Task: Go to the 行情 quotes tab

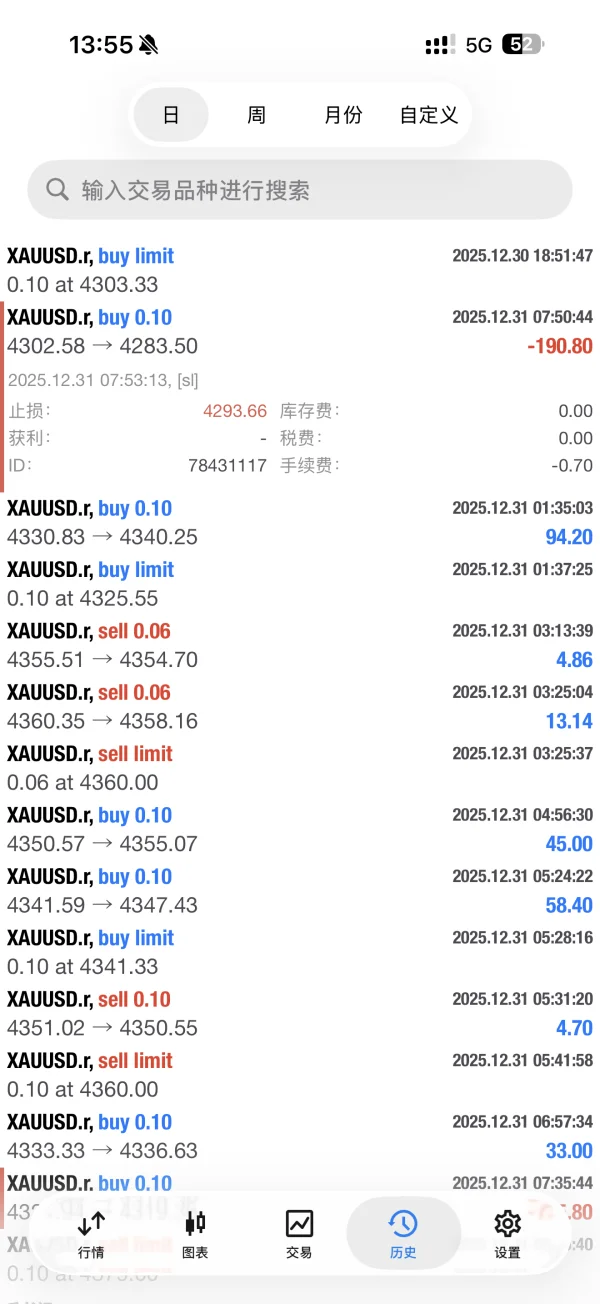Action: point(91,1233)
